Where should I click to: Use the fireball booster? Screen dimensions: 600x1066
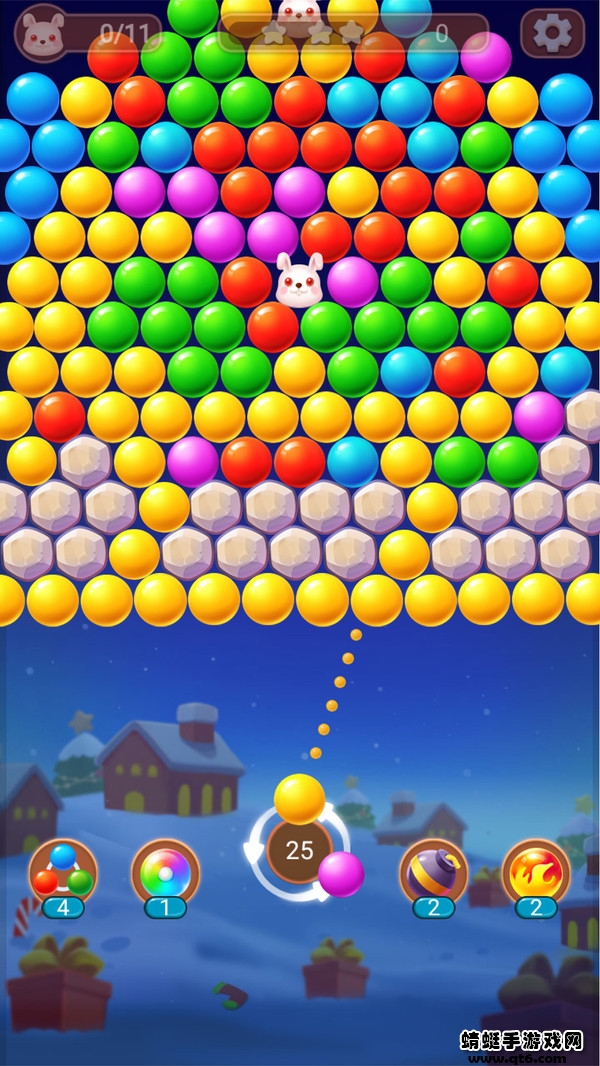[536, 872]
